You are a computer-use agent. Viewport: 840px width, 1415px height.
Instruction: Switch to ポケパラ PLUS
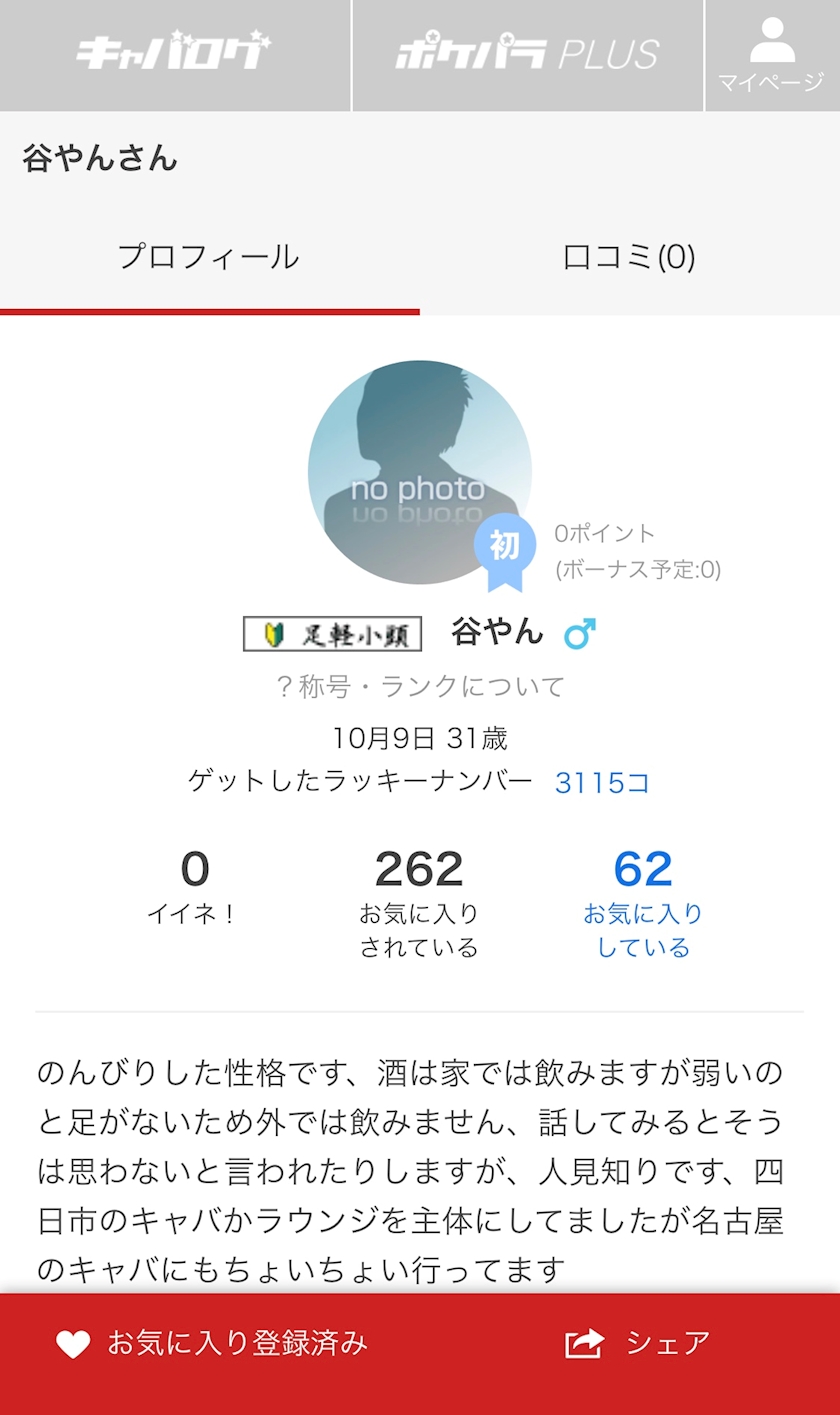pos(527,54)
